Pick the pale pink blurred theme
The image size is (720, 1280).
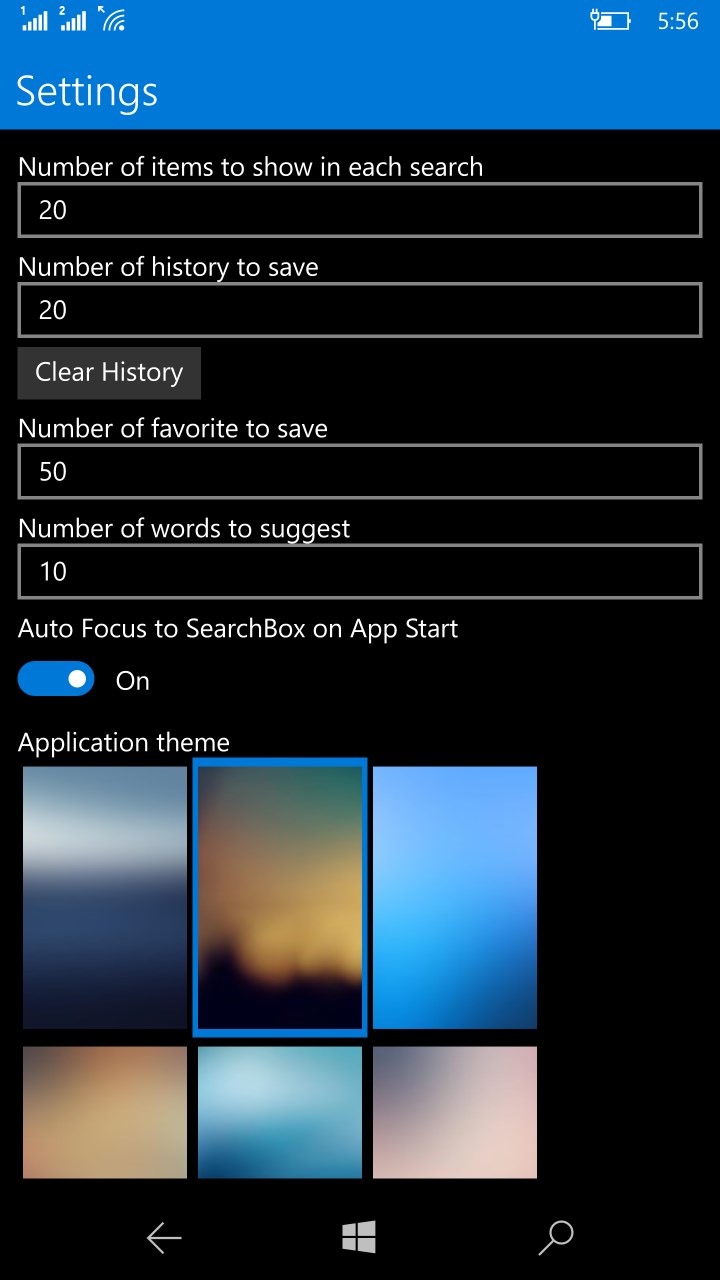[x=455, y=1112]
